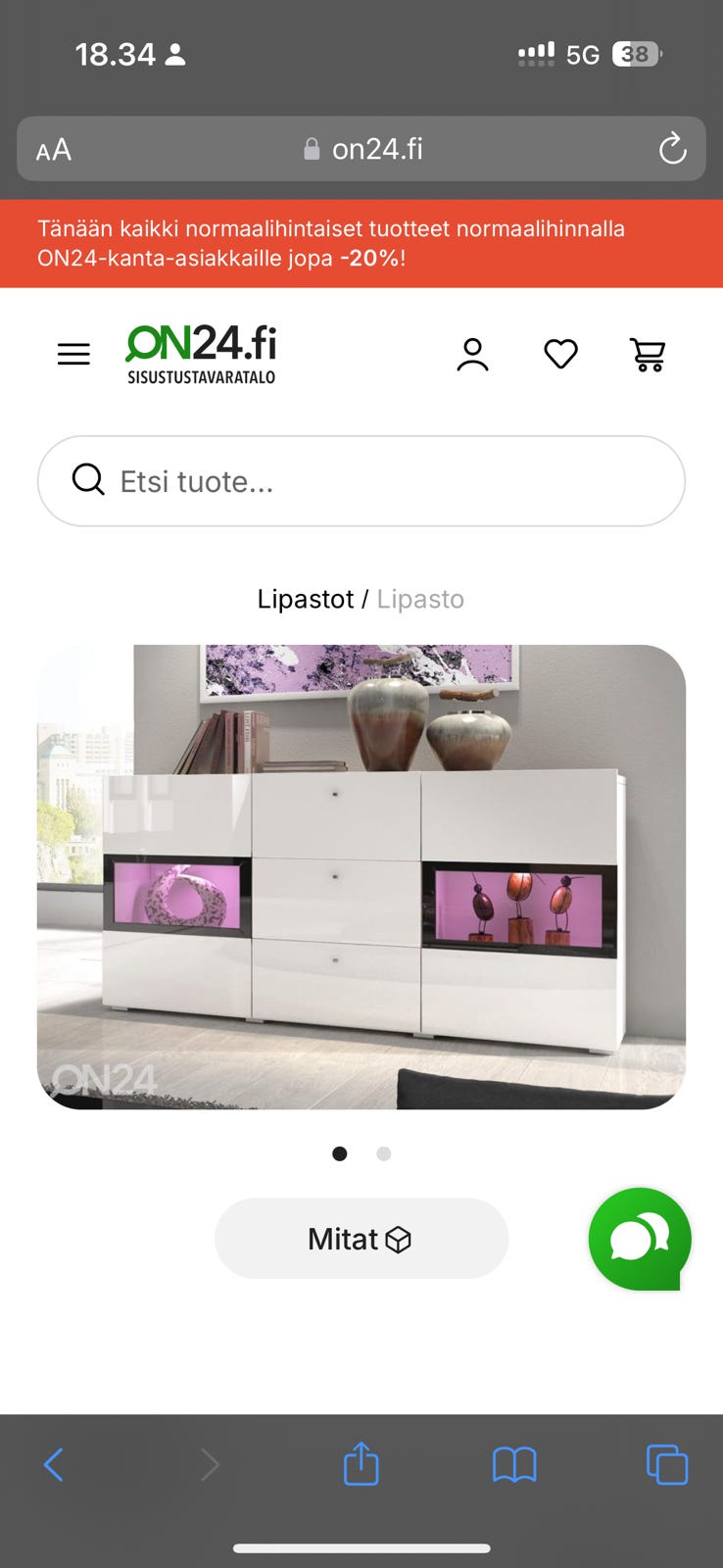
Task: Share this page from the toolbar
Action: click(361, 1464)
